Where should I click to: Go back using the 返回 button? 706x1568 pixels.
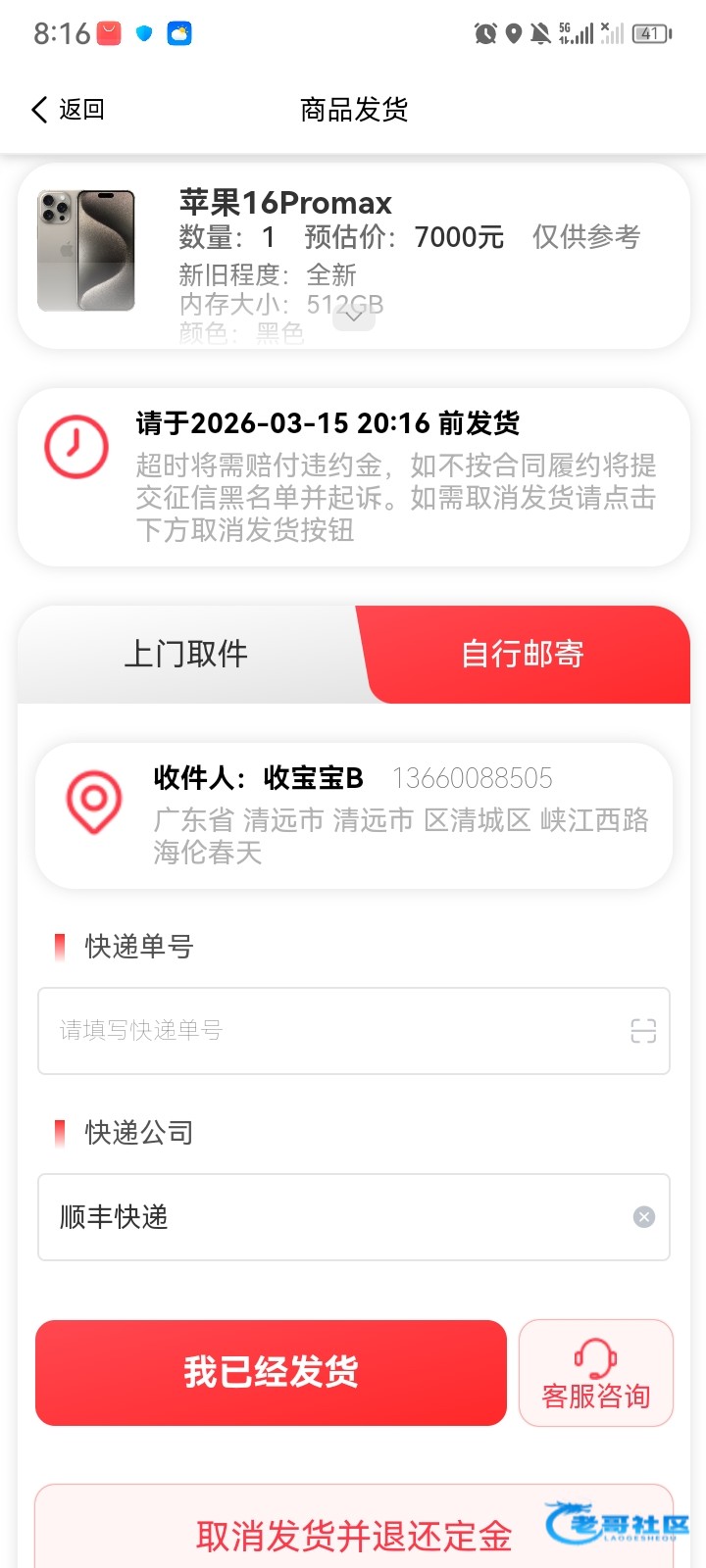click(x=68, y=109)
